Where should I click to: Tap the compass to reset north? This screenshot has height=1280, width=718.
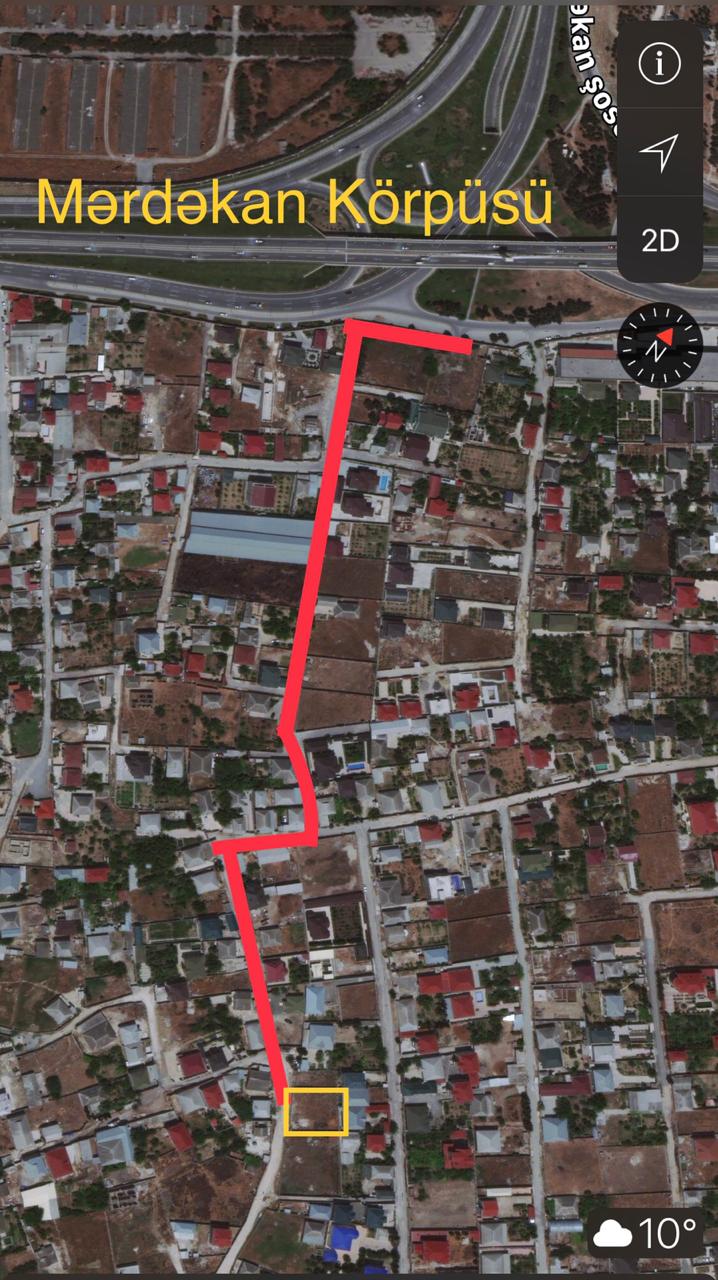[660, 346]
